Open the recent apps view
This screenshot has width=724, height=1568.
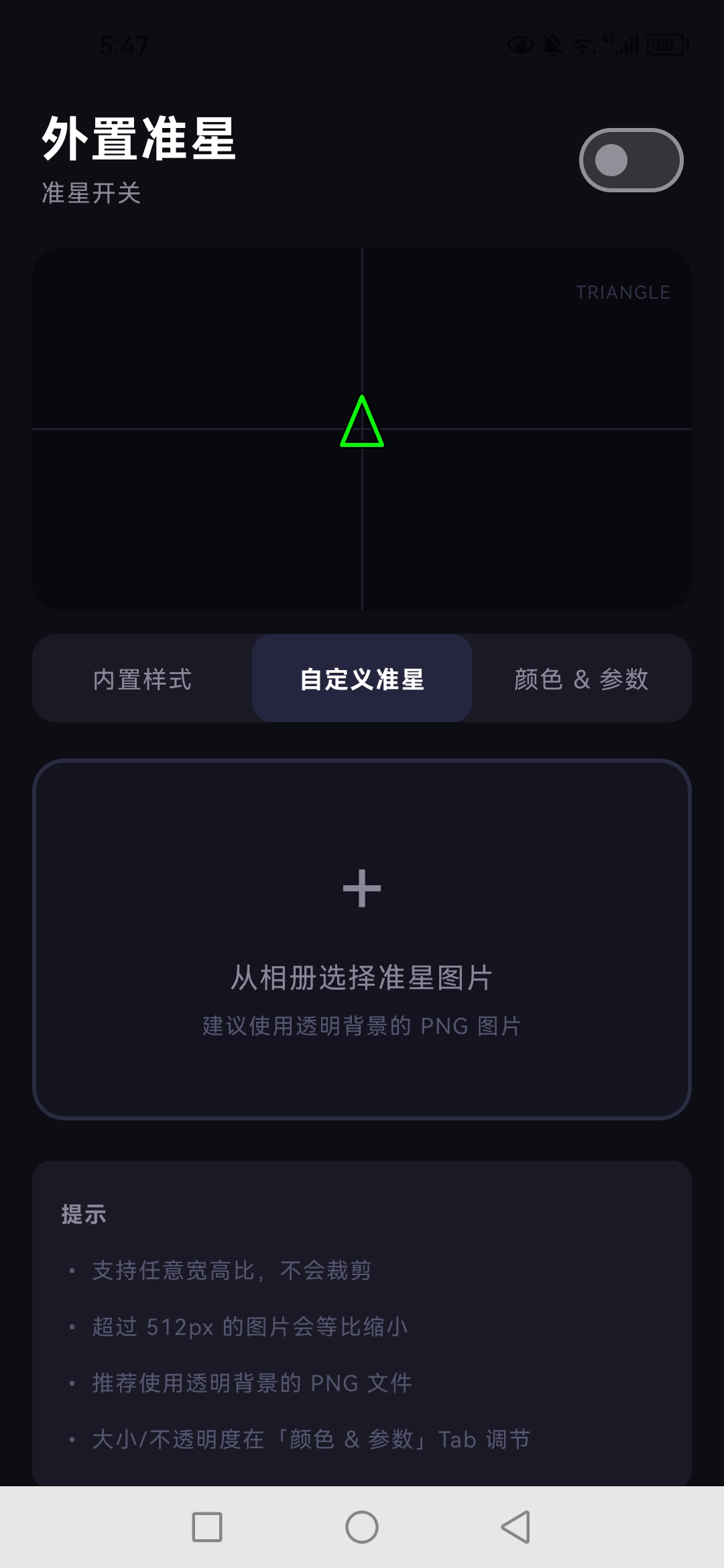(x=207, y=1527)
